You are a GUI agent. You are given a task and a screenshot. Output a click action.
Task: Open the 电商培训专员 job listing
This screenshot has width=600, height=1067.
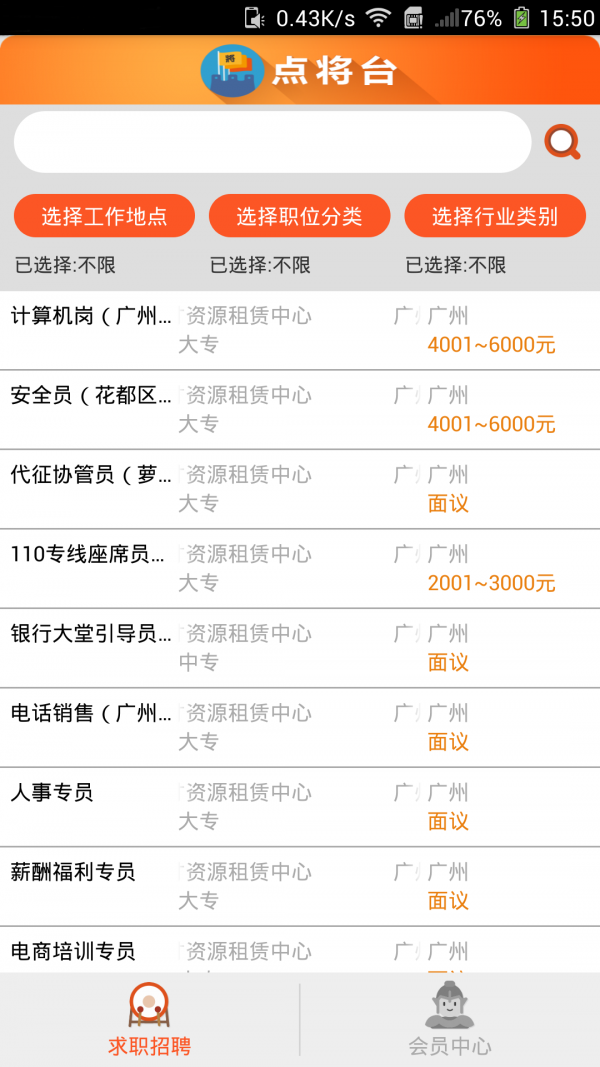click(300, 950)
